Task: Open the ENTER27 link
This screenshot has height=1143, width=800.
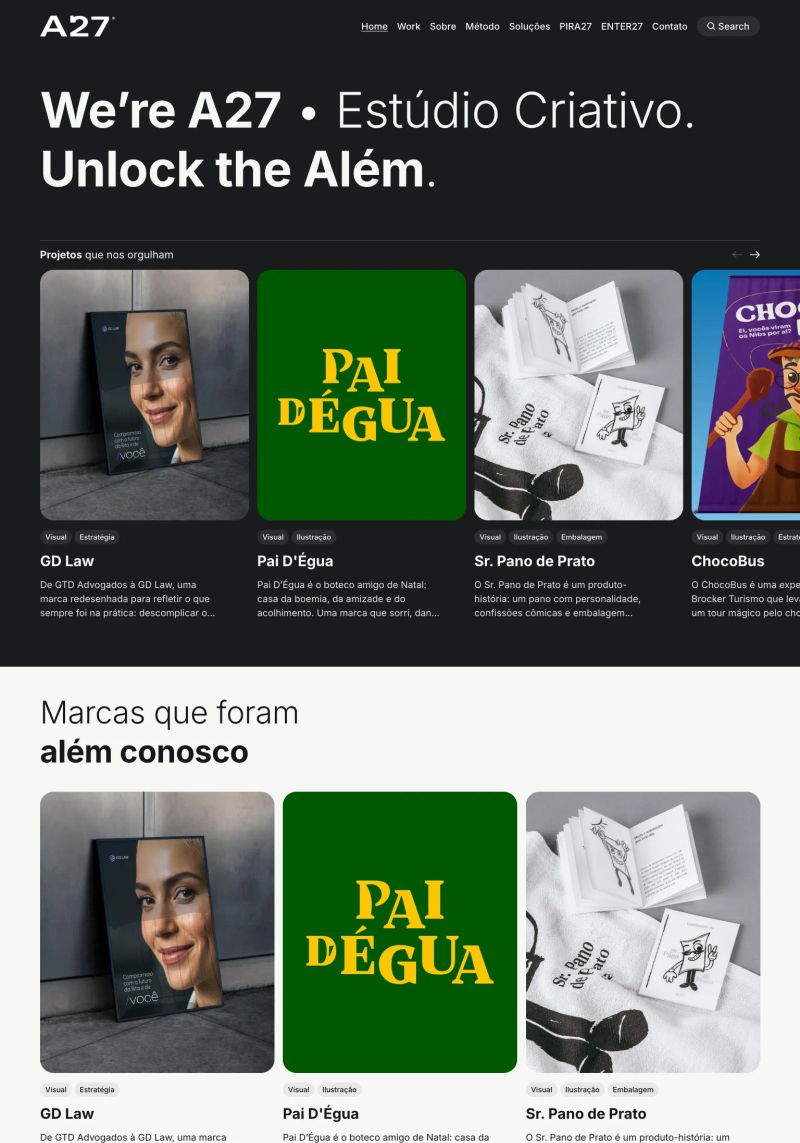Action: [622, 27]
